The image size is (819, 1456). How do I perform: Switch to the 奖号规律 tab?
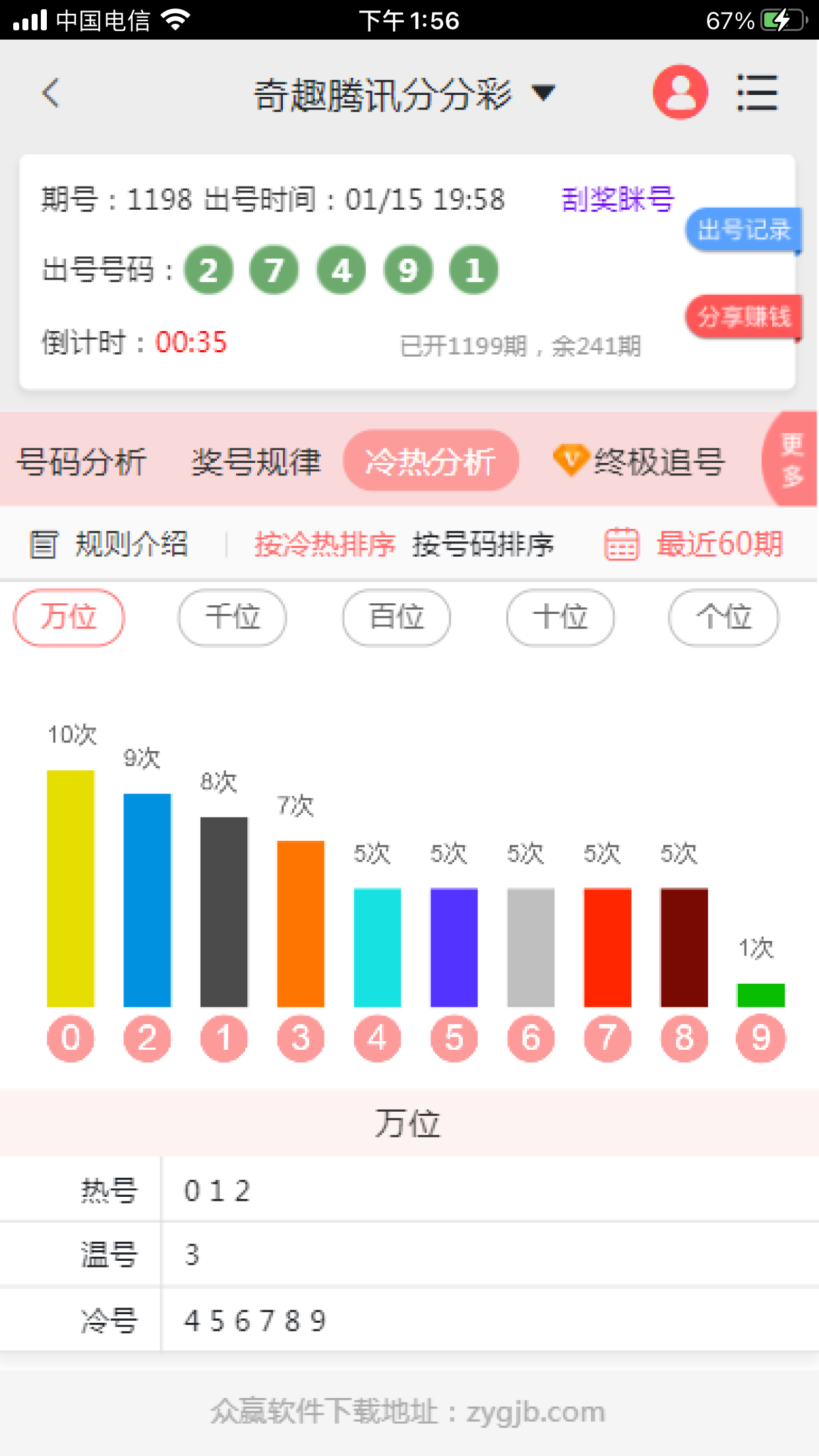[256, 462]
